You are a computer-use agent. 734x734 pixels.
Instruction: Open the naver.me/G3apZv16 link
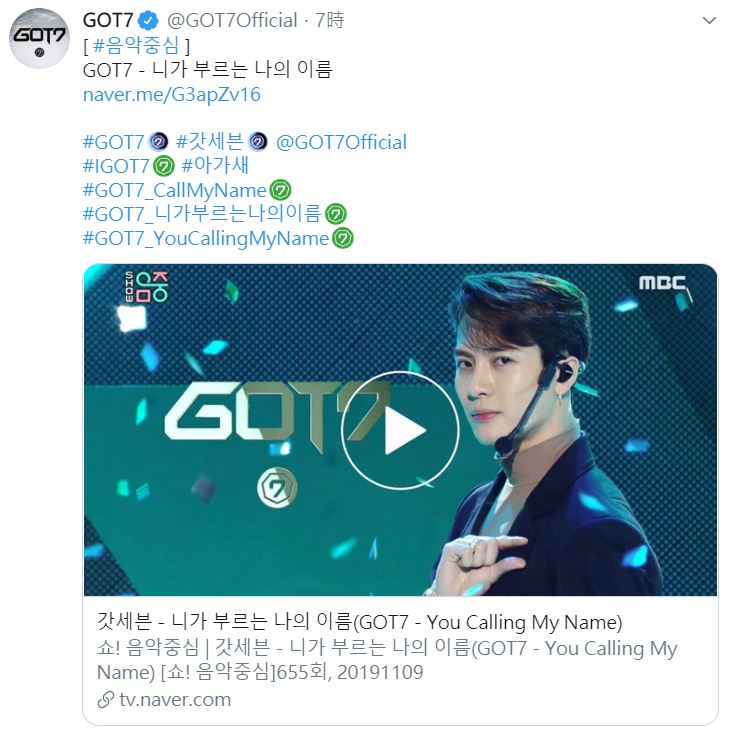click(172, 95)
